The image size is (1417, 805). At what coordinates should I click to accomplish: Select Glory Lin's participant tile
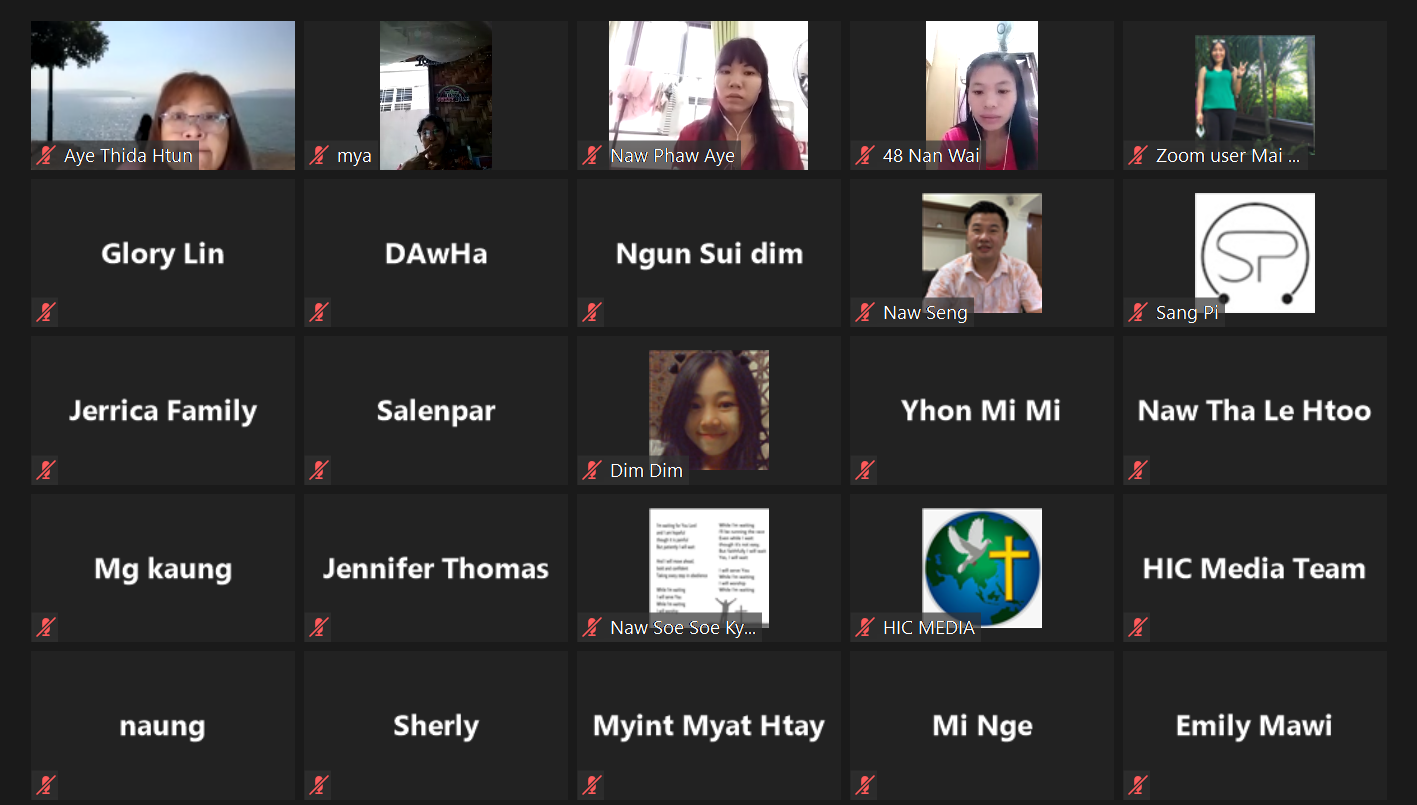[163, 253]
